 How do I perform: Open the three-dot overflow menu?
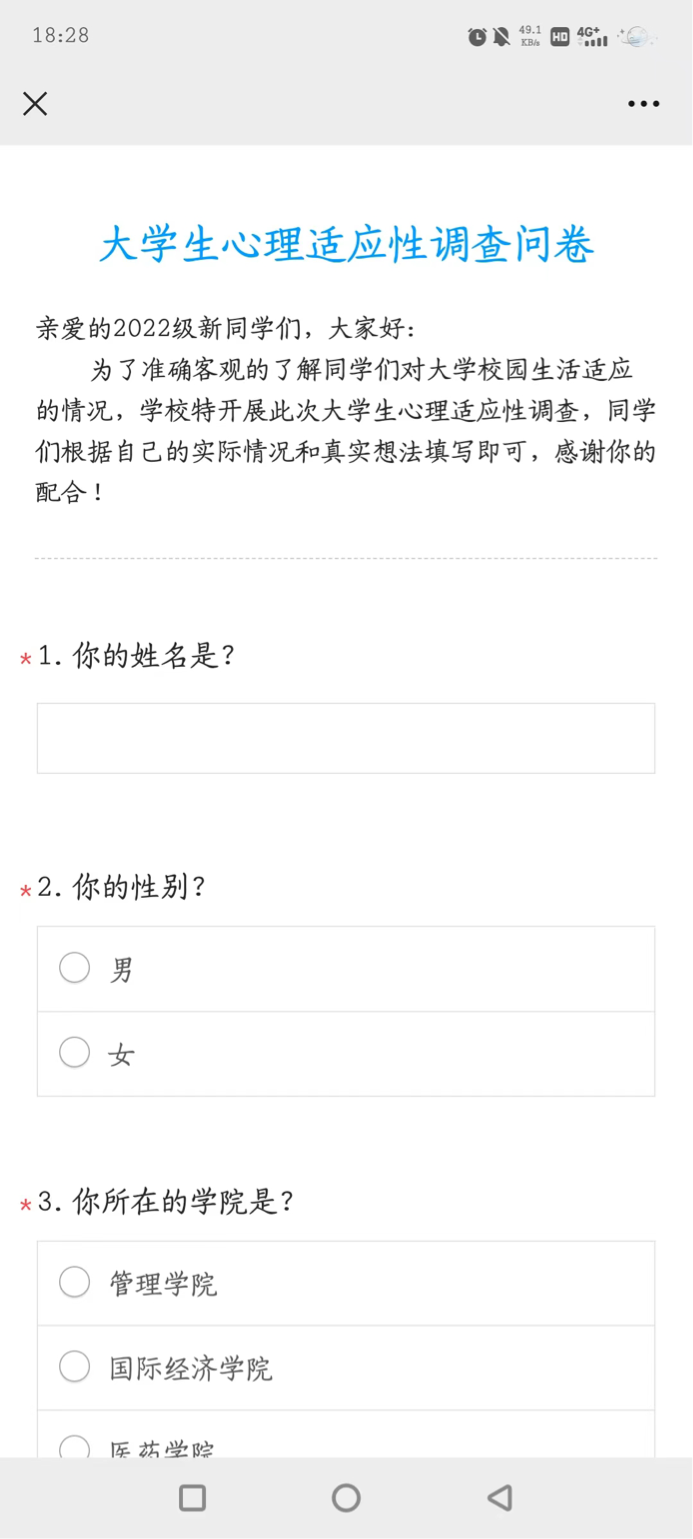coord(643,104)
